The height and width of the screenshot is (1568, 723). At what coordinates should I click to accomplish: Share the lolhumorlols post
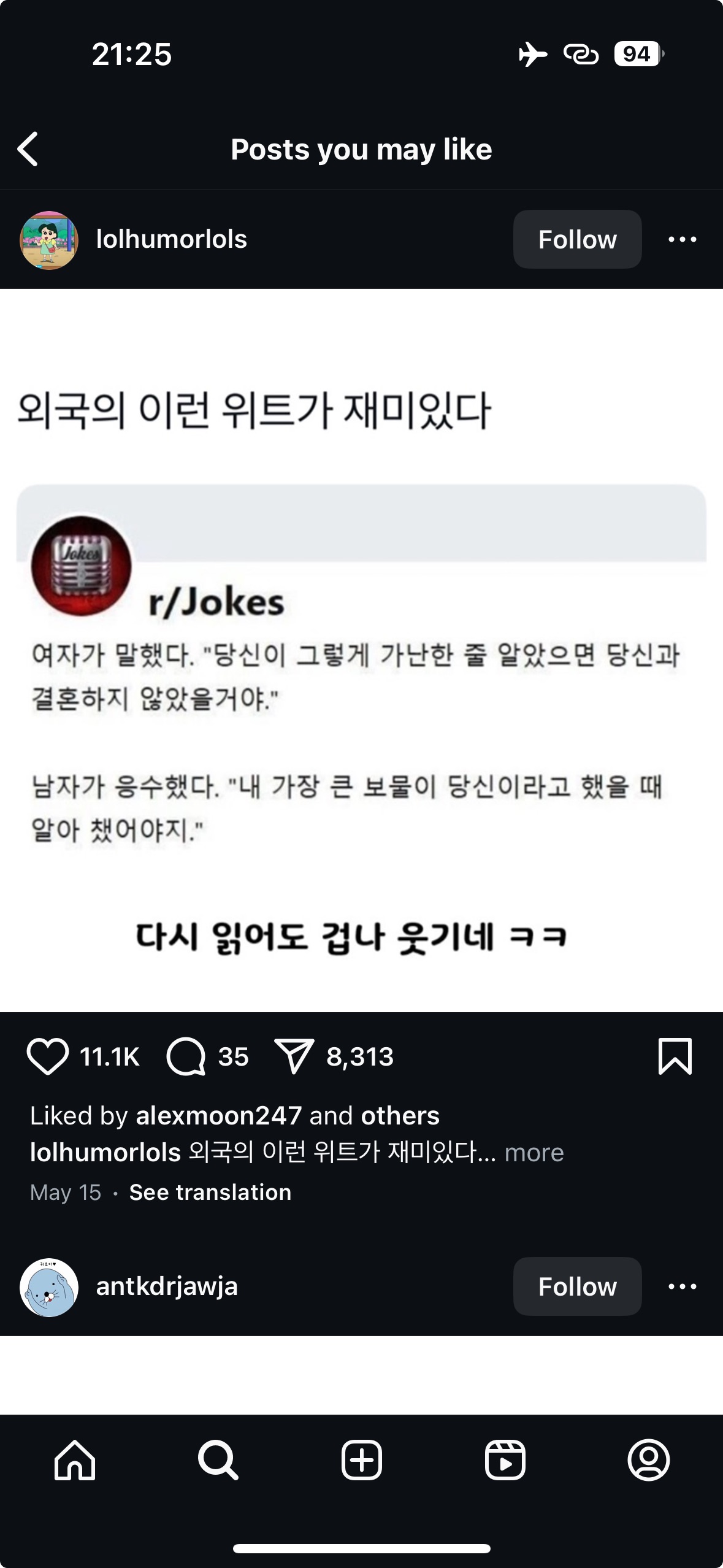pos(294,1056)
